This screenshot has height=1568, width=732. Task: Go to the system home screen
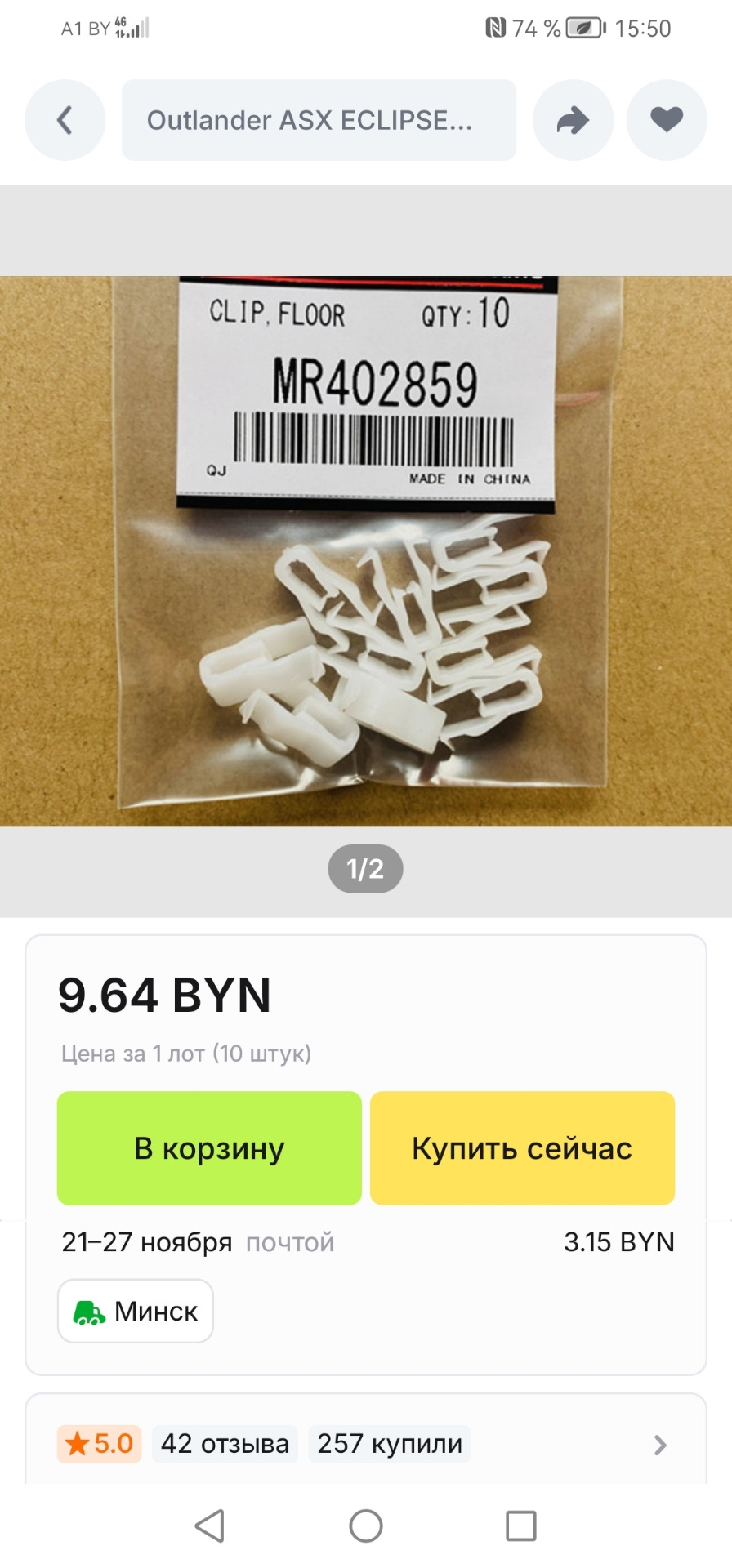tap(366, 1526)
